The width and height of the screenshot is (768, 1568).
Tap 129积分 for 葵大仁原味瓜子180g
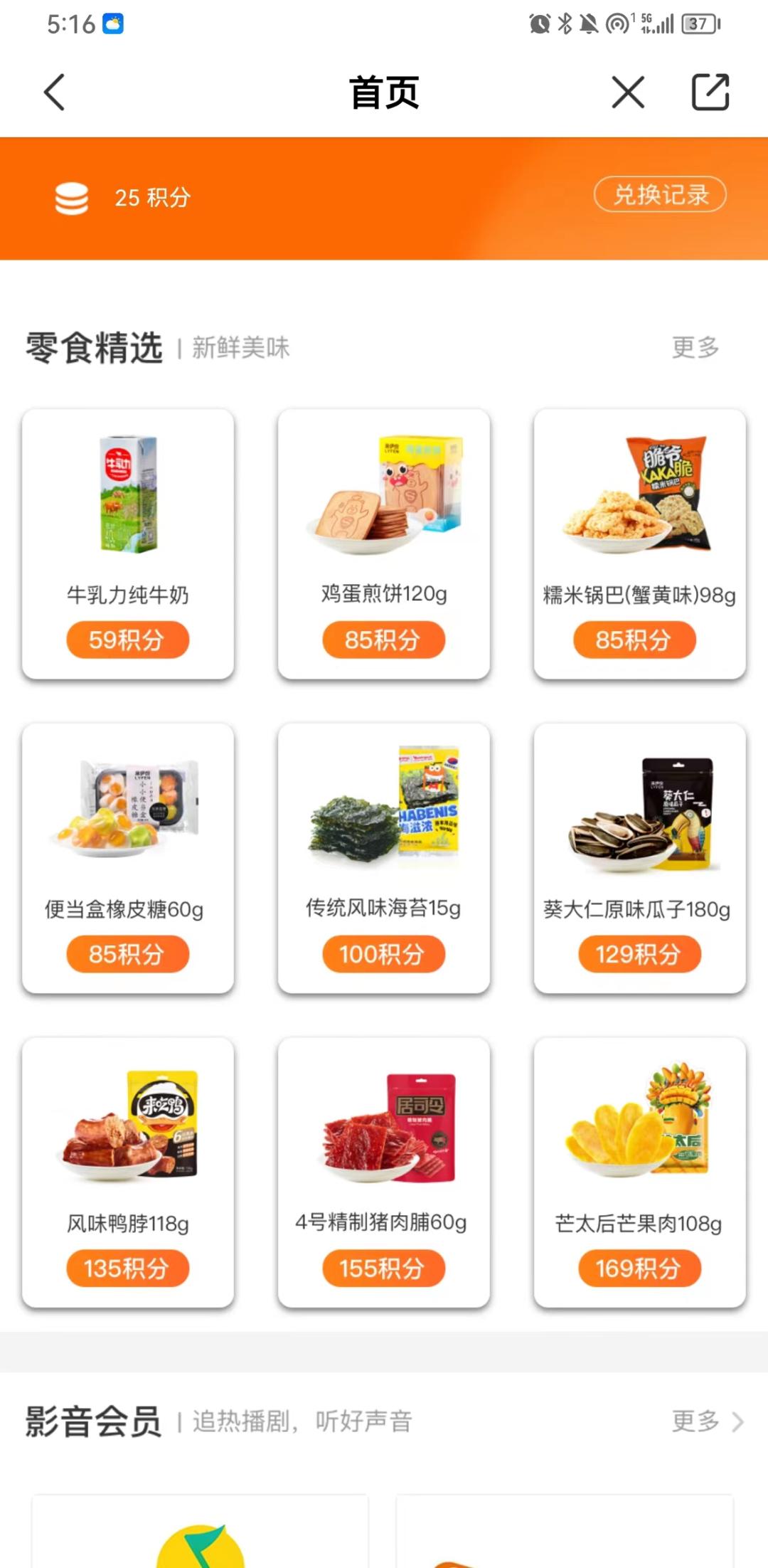pos(639,953)
